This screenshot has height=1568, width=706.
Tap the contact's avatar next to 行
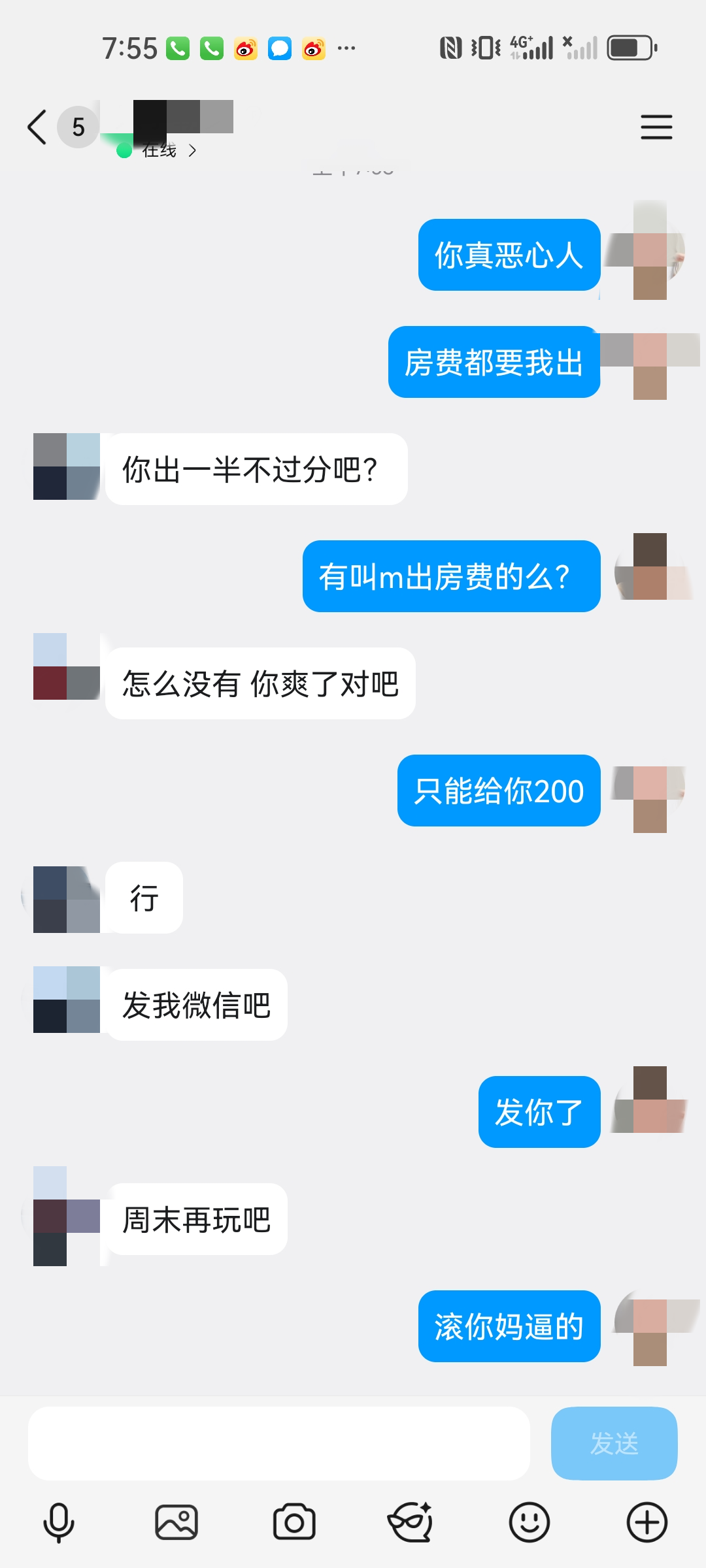tap(65, 898)
